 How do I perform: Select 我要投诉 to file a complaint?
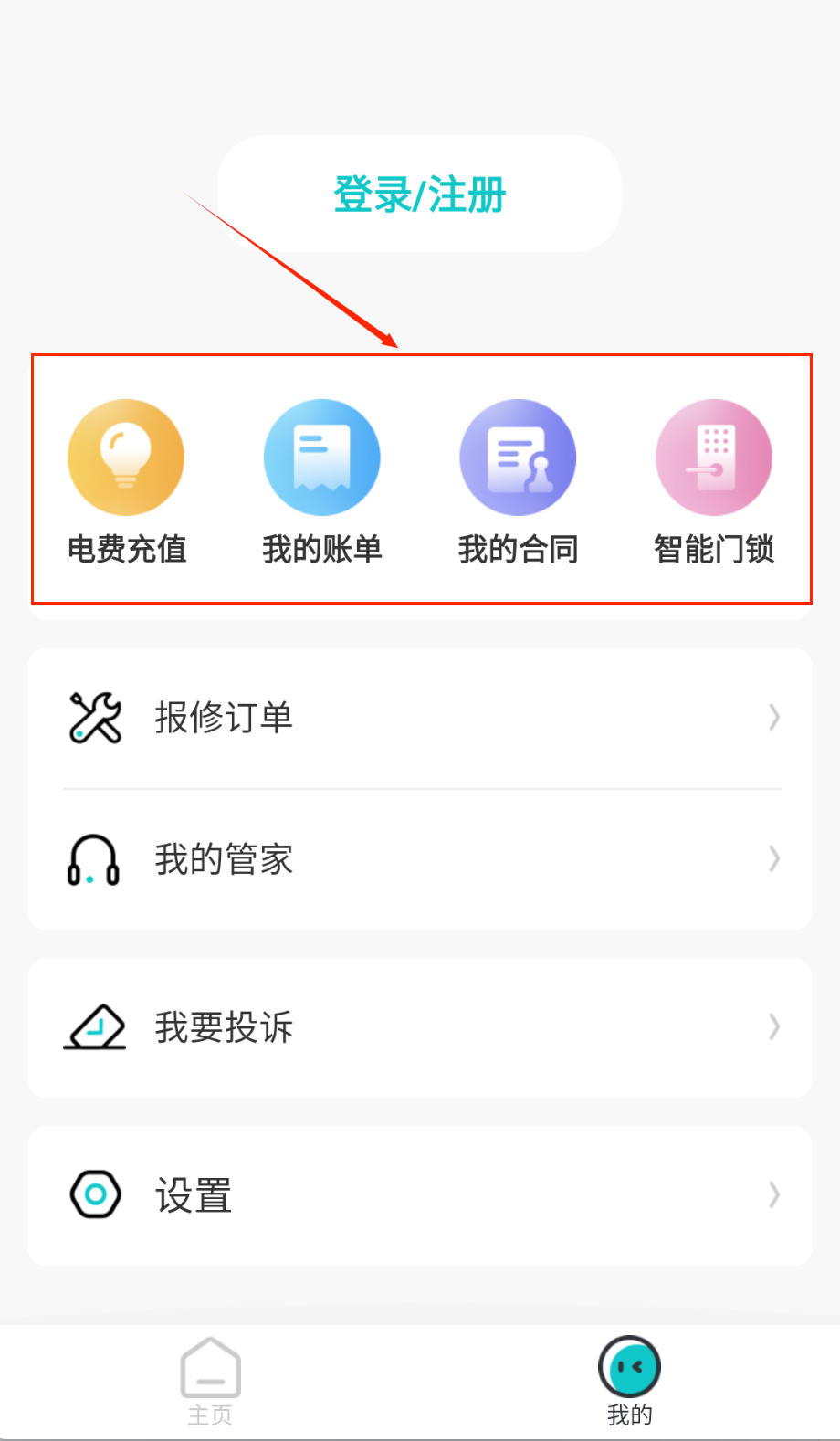coord(419,1027)
